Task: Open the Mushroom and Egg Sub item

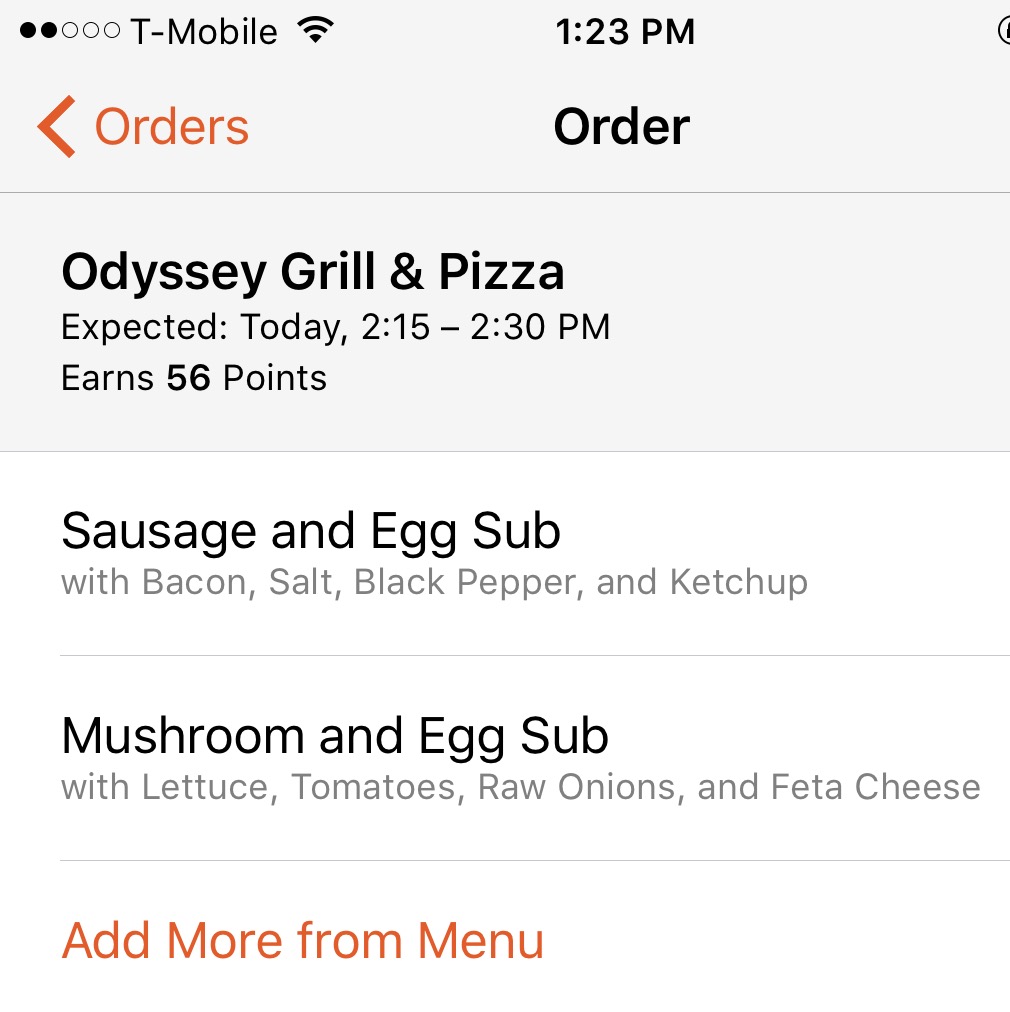Action: [520, 758]
